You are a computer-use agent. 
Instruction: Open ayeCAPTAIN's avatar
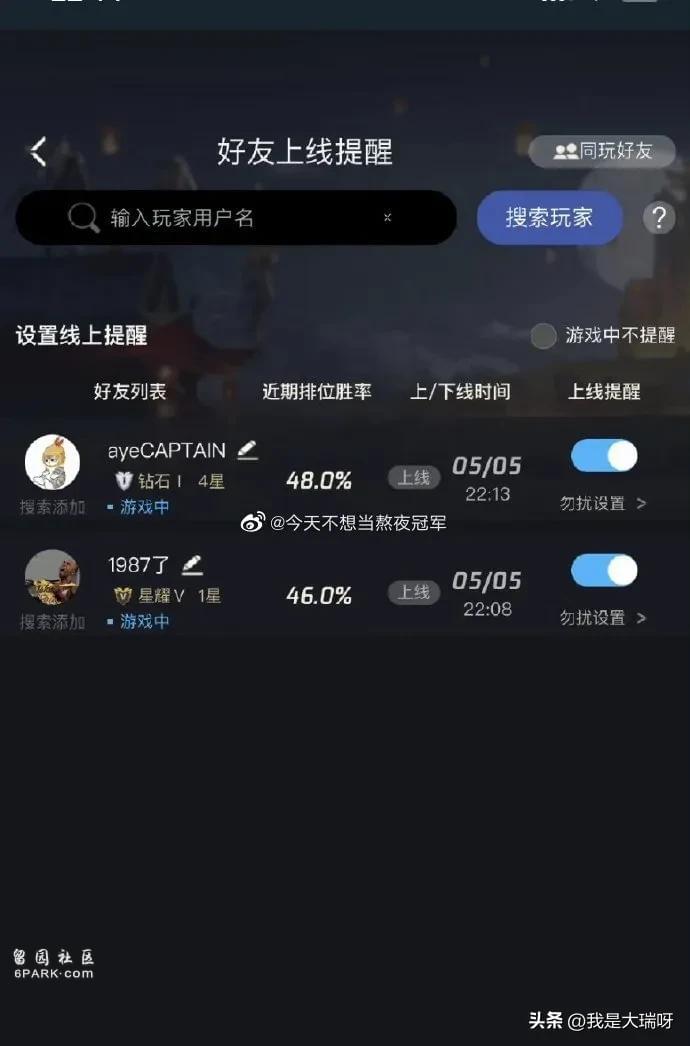tap(52, 462)
